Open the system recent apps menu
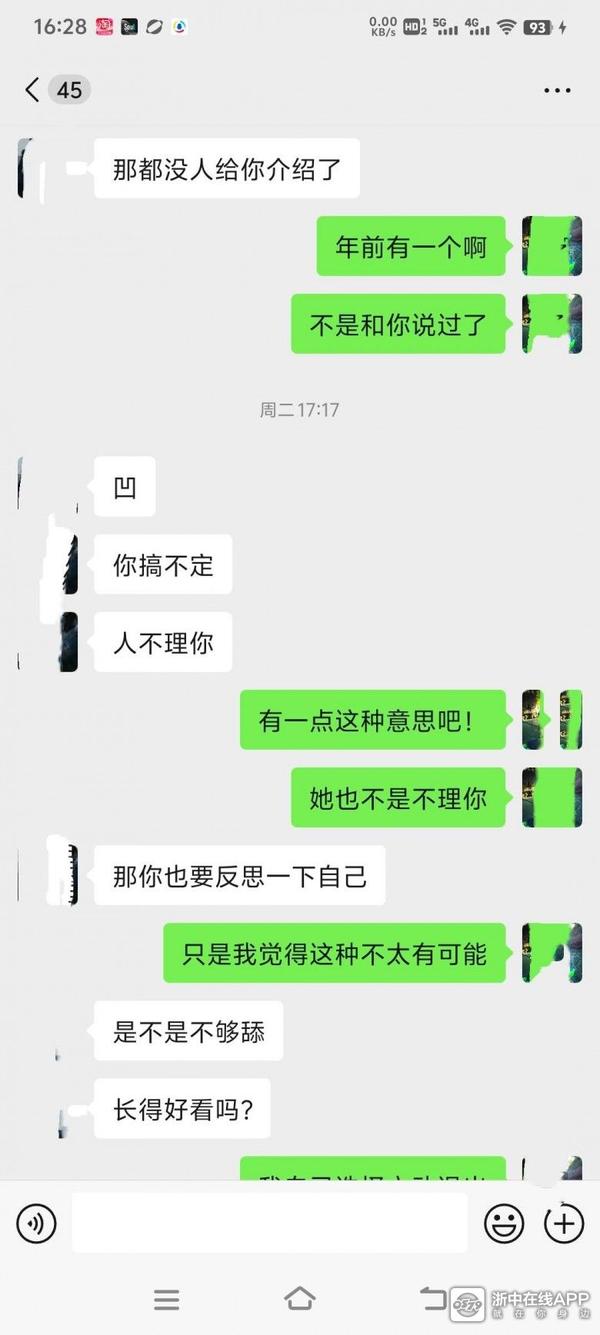Viewport: 600px width, 1335px height. [x=167, y=1299]
